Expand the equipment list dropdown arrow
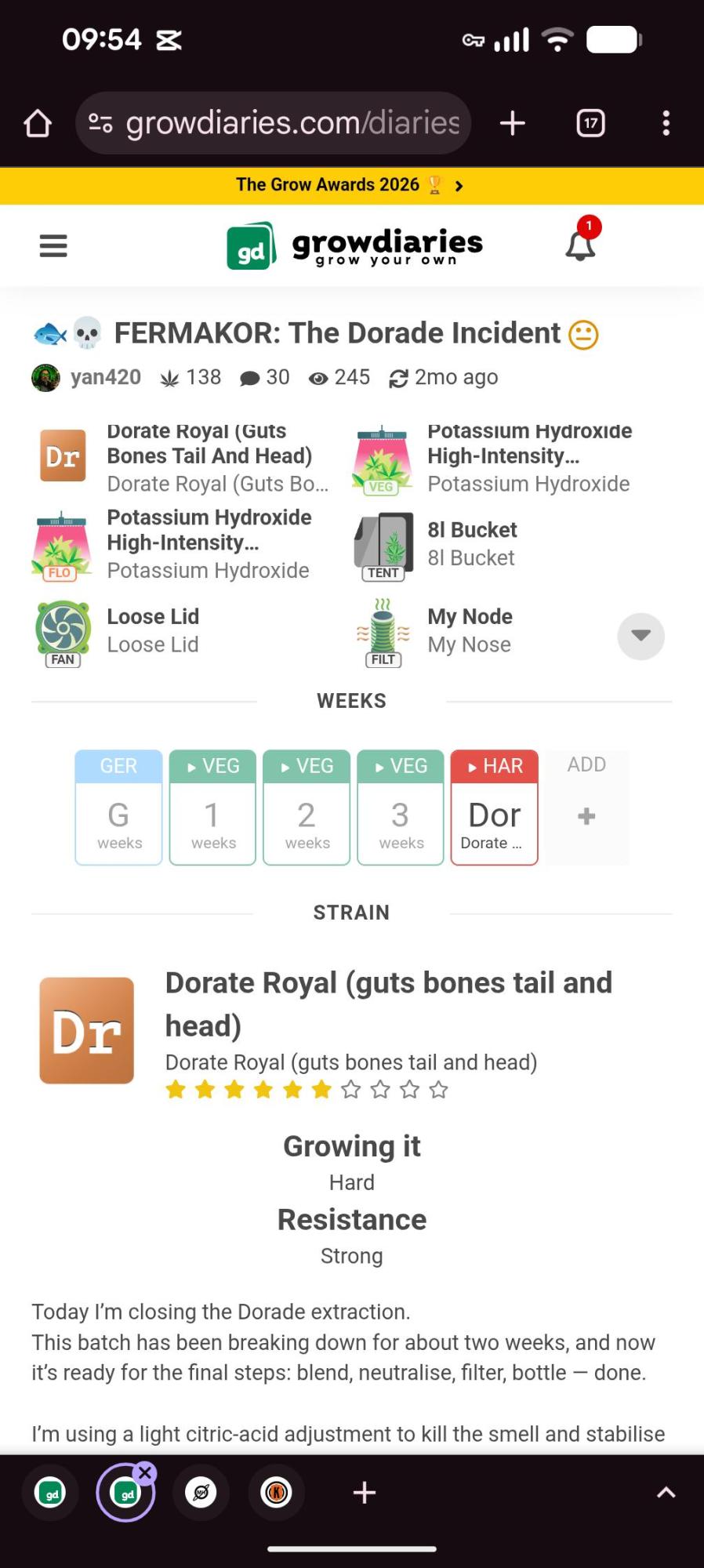 point(640,636)
